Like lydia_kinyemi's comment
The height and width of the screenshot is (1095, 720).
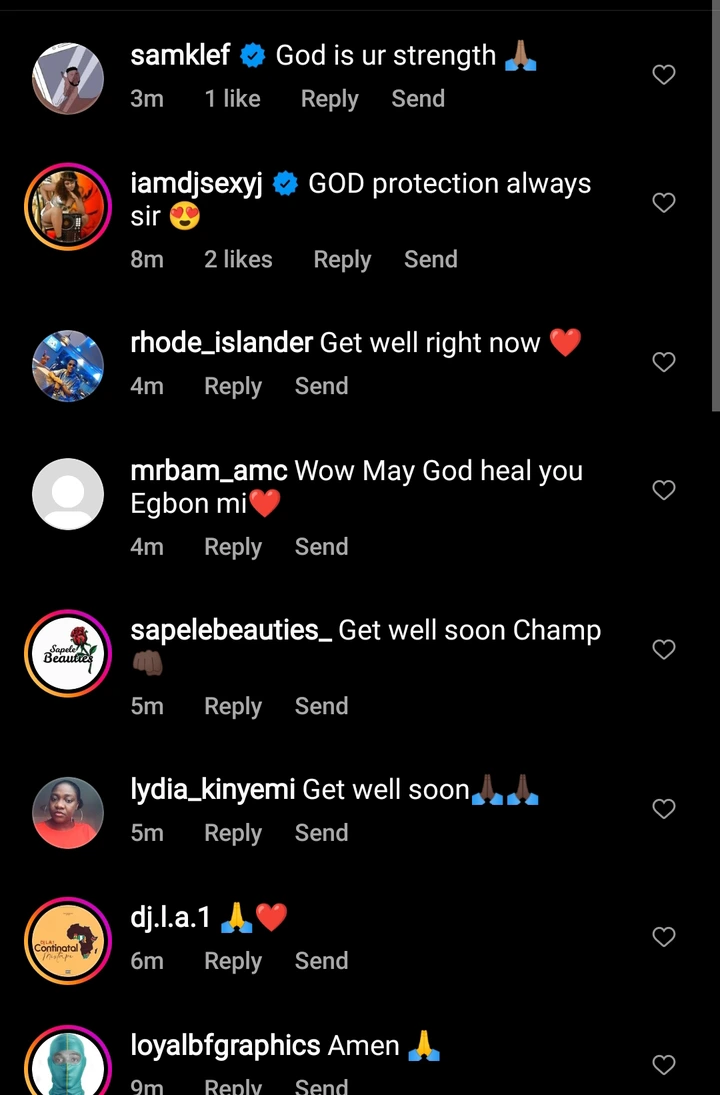(x=664, y=808)
